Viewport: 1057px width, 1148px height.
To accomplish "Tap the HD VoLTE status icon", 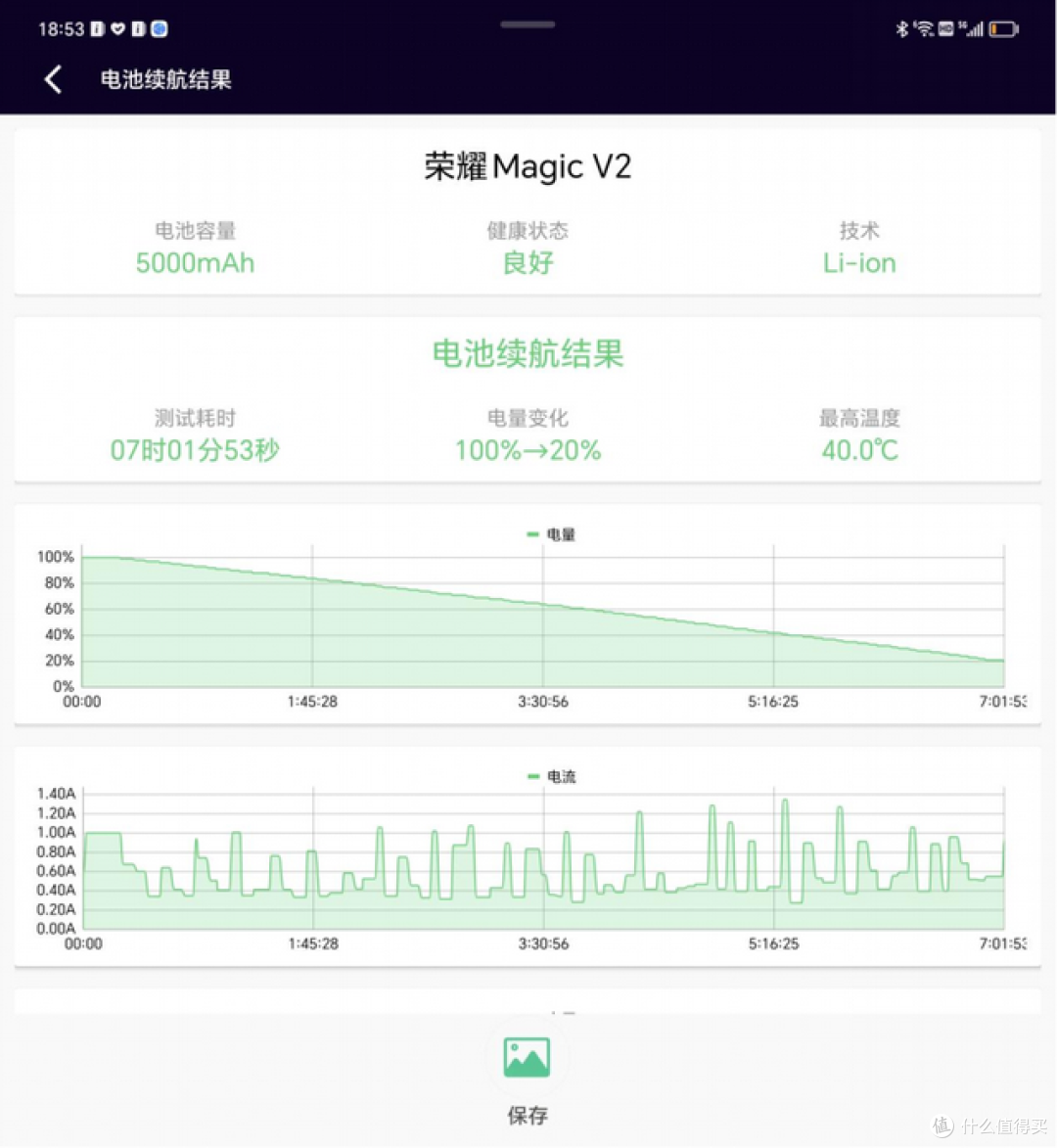I will [945, 29].
